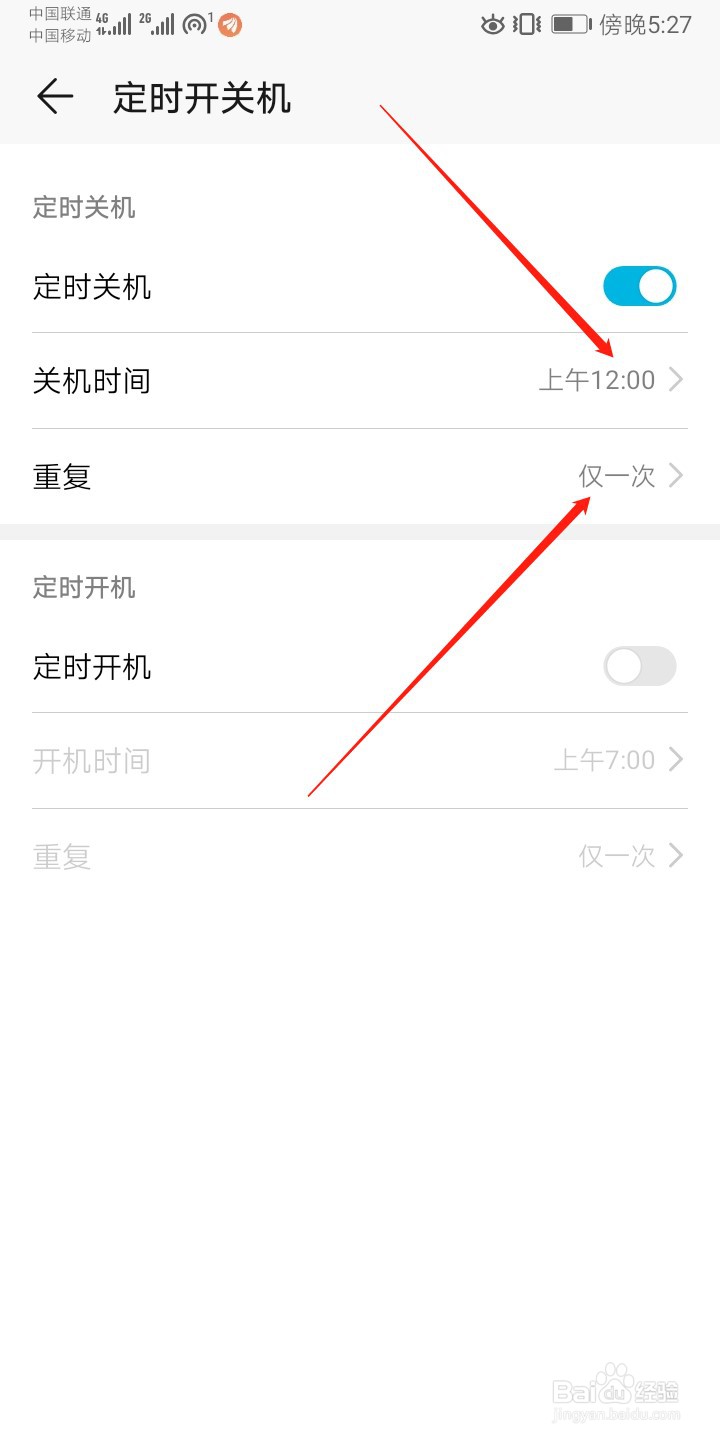Viewport: 720px width, 1440px height.
Task: Disable the 定时关机 switch
Action: (639, 286)
